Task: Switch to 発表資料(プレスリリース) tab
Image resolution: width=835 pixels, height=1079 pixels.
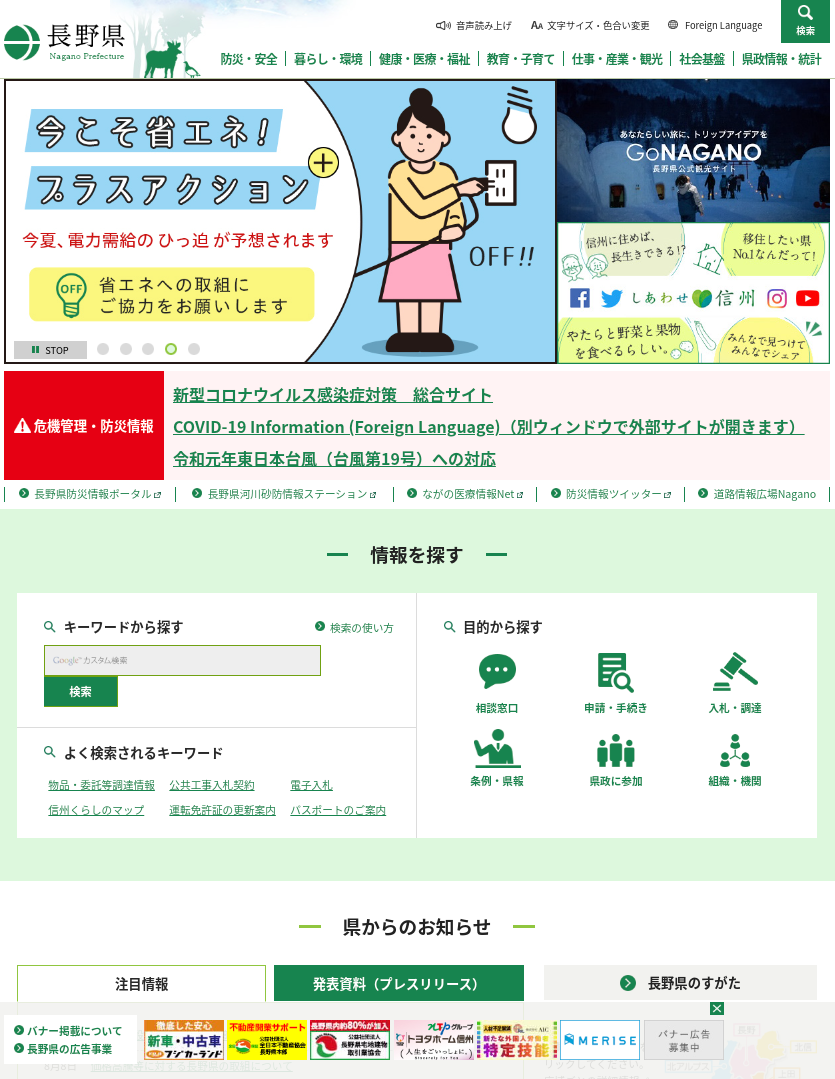Action: point(398,984)
